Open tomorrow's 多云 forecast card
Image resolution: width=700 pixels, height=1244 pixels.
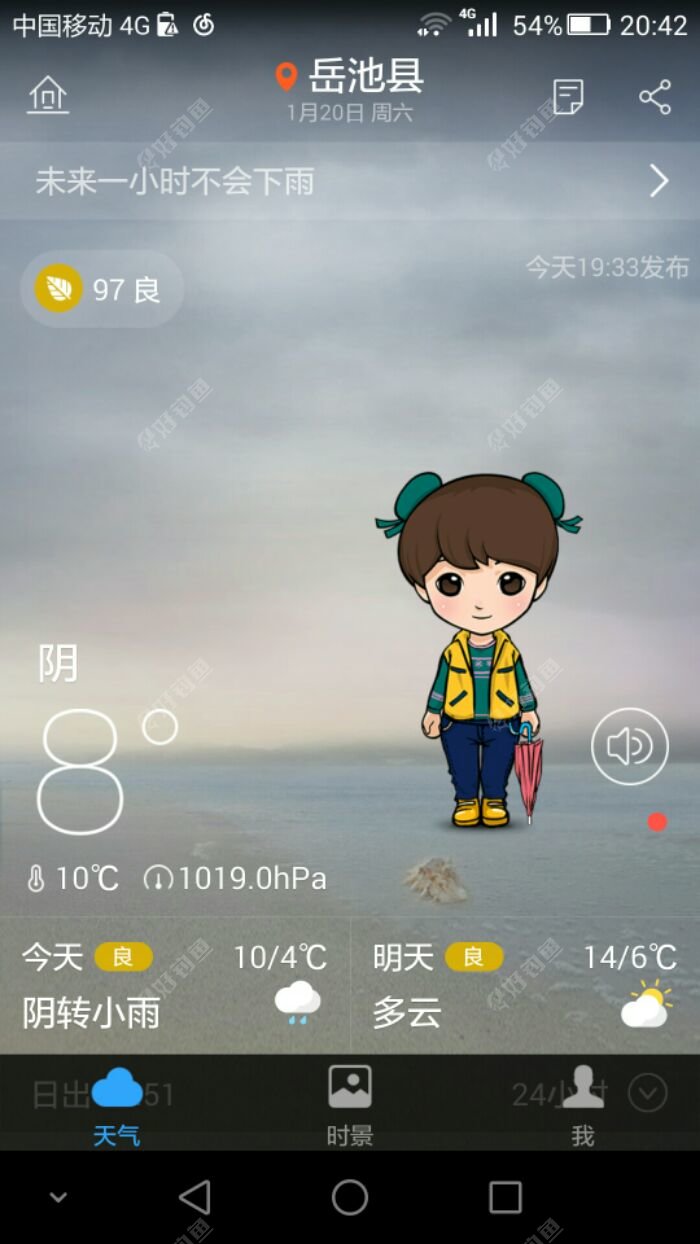point(525,986)
